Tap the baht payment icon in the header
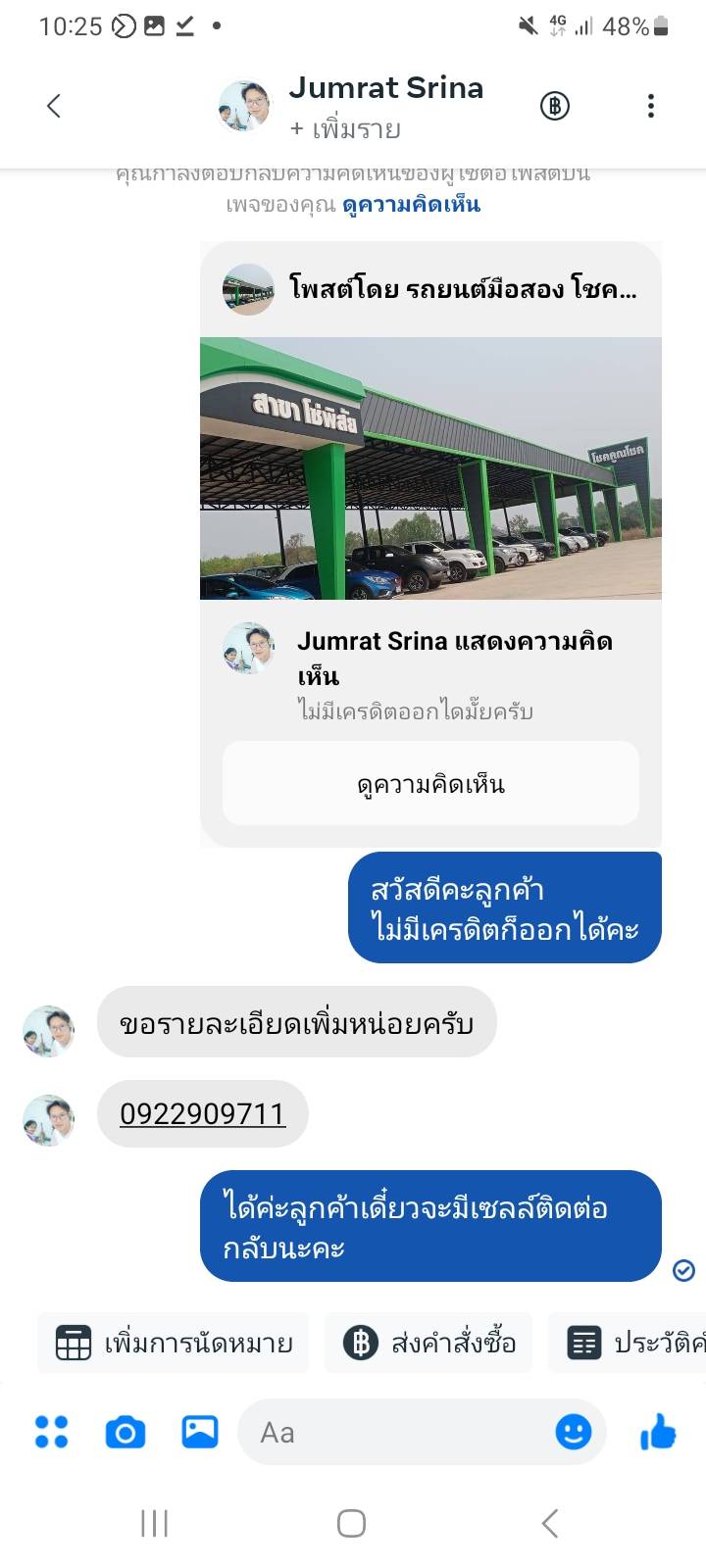The height and width of the screenshot is (1568, 706). point(555,106)
